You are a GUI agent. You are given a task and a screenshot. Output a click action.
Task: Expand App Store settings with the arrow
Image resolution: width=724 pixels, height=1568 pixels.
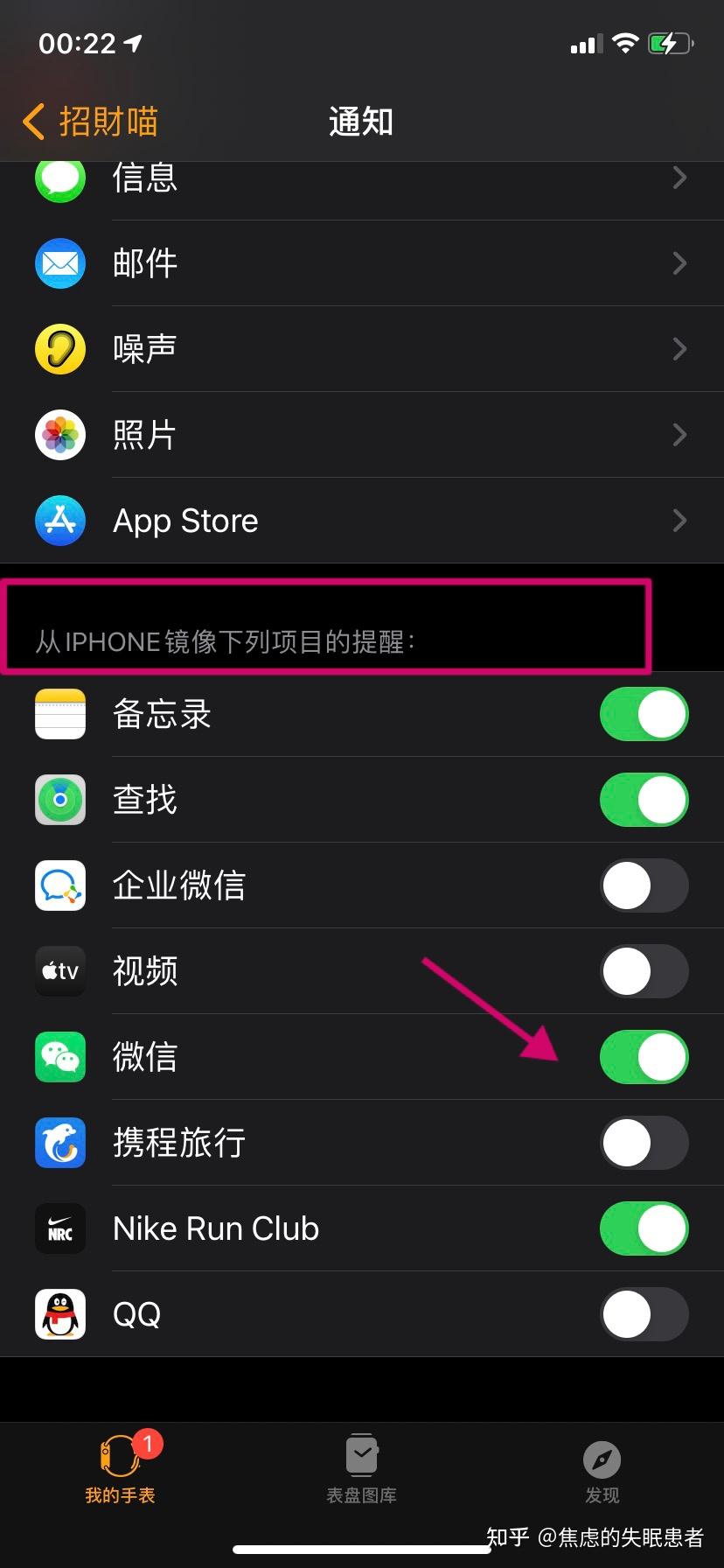pos(680,521)
